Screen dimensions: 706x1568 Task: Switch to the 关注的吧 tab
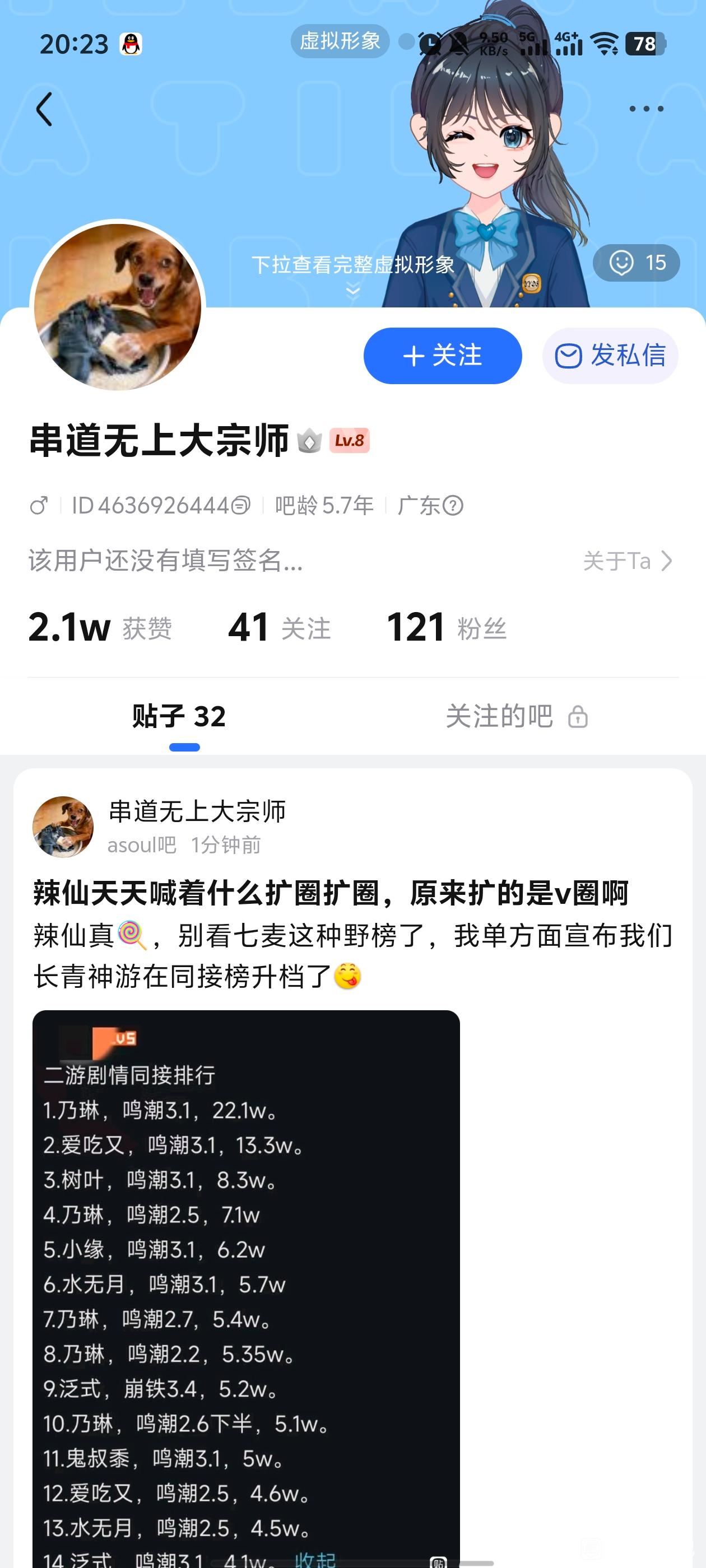(515, 716)
